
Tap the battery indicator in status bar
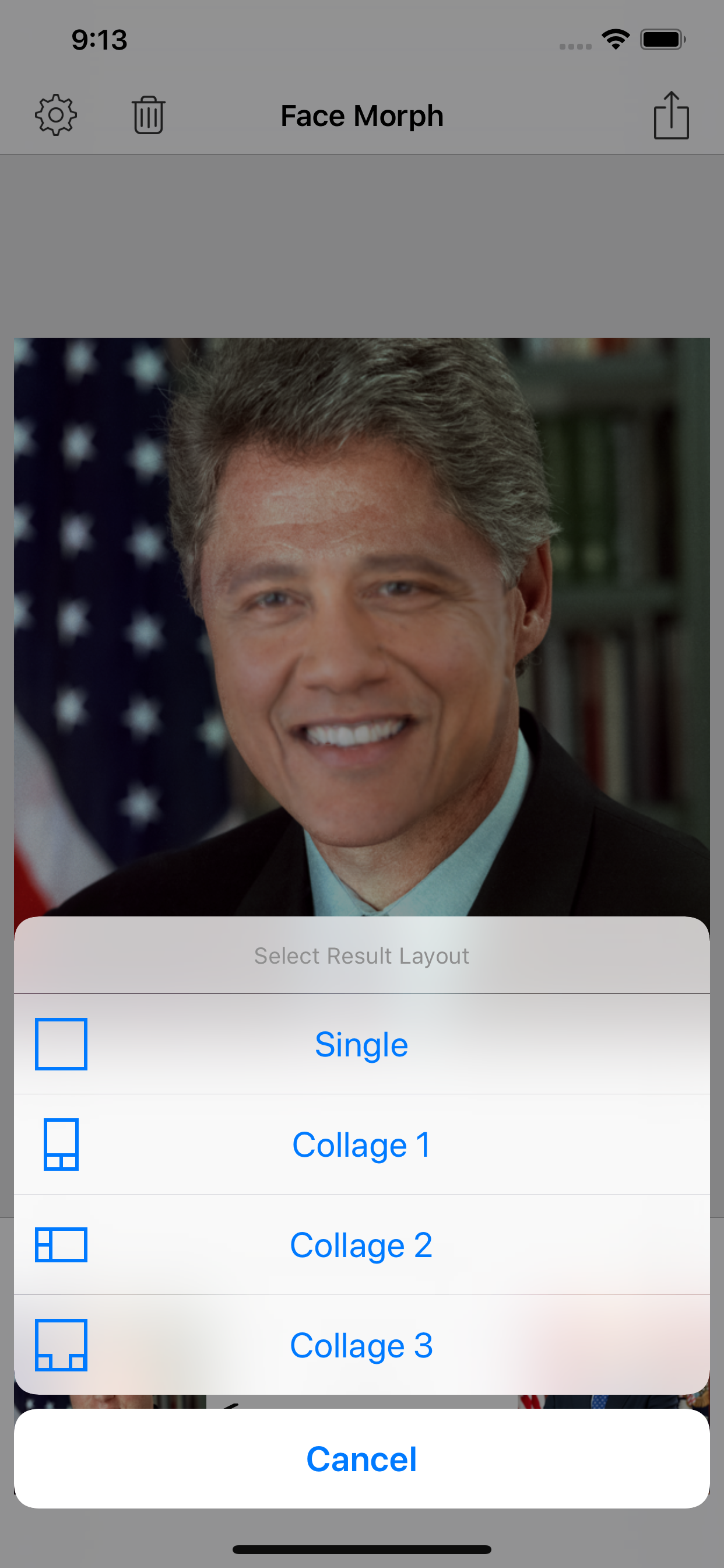coord(662,39)
